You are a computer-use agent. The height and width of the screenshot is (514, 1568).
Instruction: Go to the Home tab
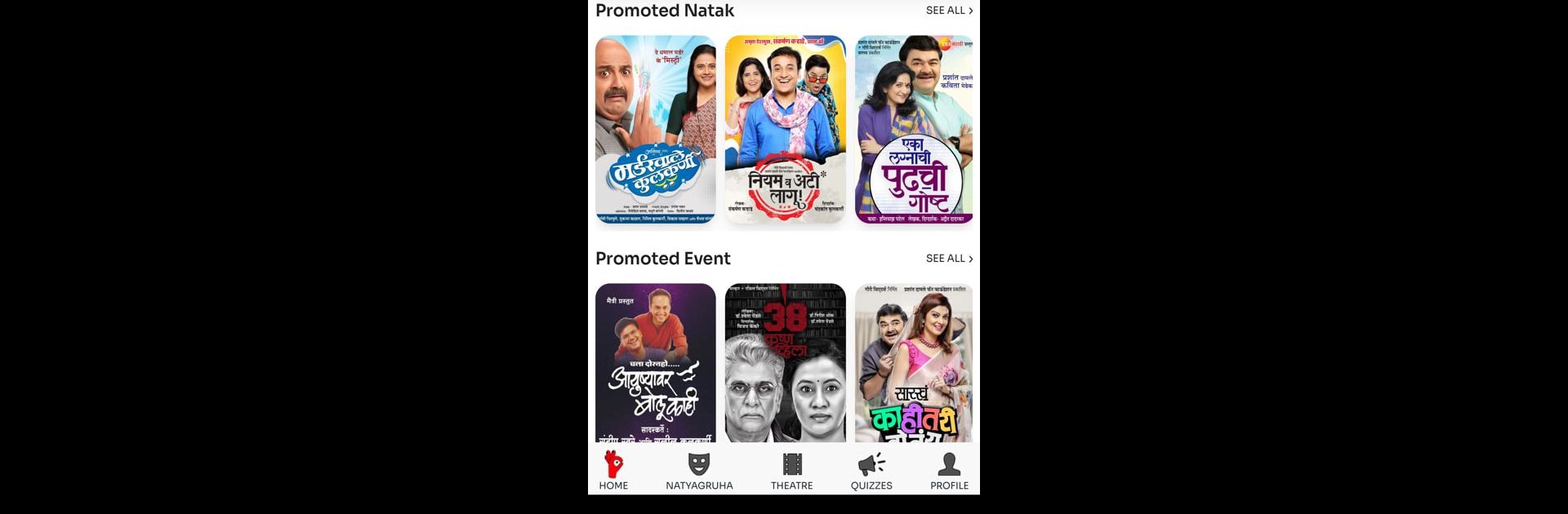click(x=613, y=472)
